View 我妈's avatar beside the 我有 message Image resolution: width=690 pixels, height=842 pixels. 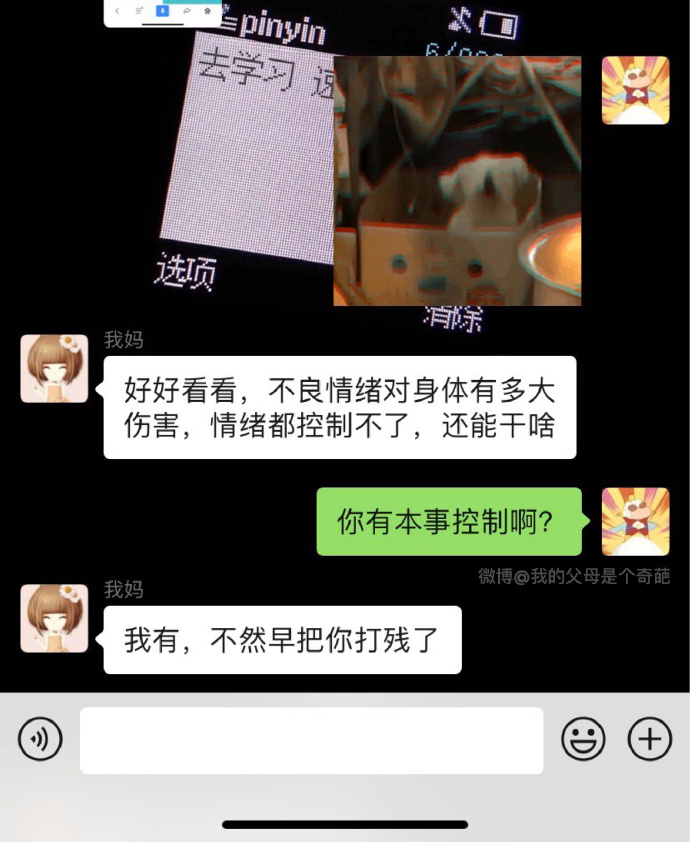click(54, 618)
